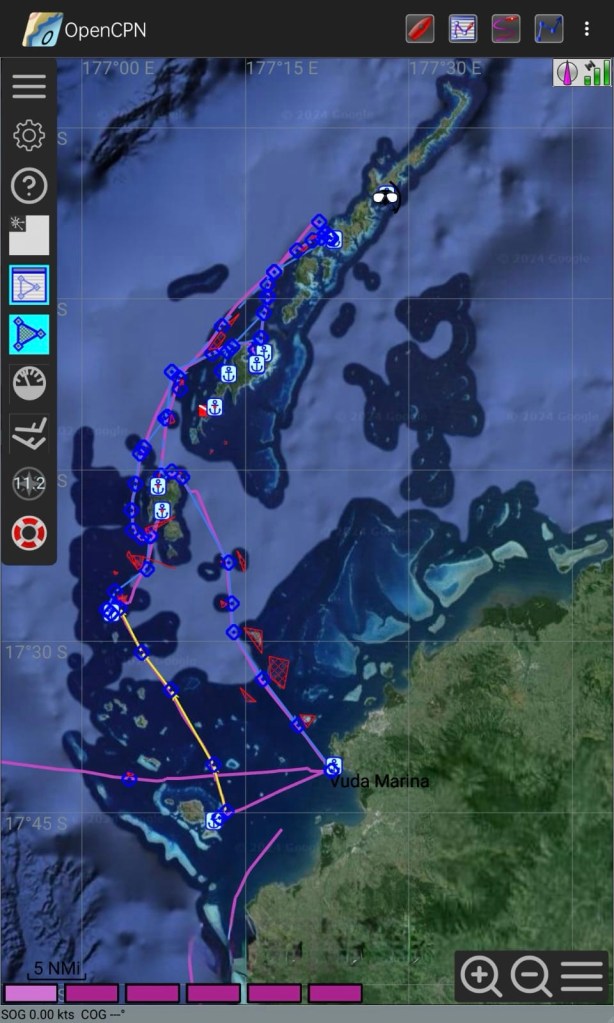Open the dashboard gauge tool
This screenshot has height=1023, width=614.
tap(29, 384)
